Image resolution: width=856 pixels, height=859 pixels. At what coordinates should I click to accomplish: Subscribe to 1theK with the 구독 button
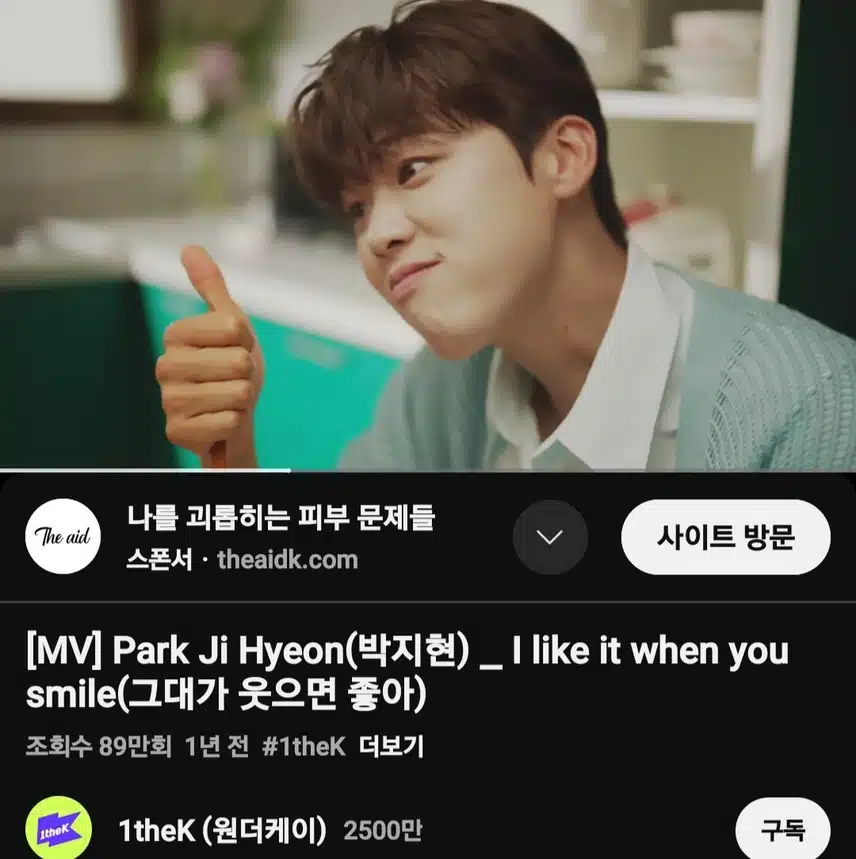[782, 829]
